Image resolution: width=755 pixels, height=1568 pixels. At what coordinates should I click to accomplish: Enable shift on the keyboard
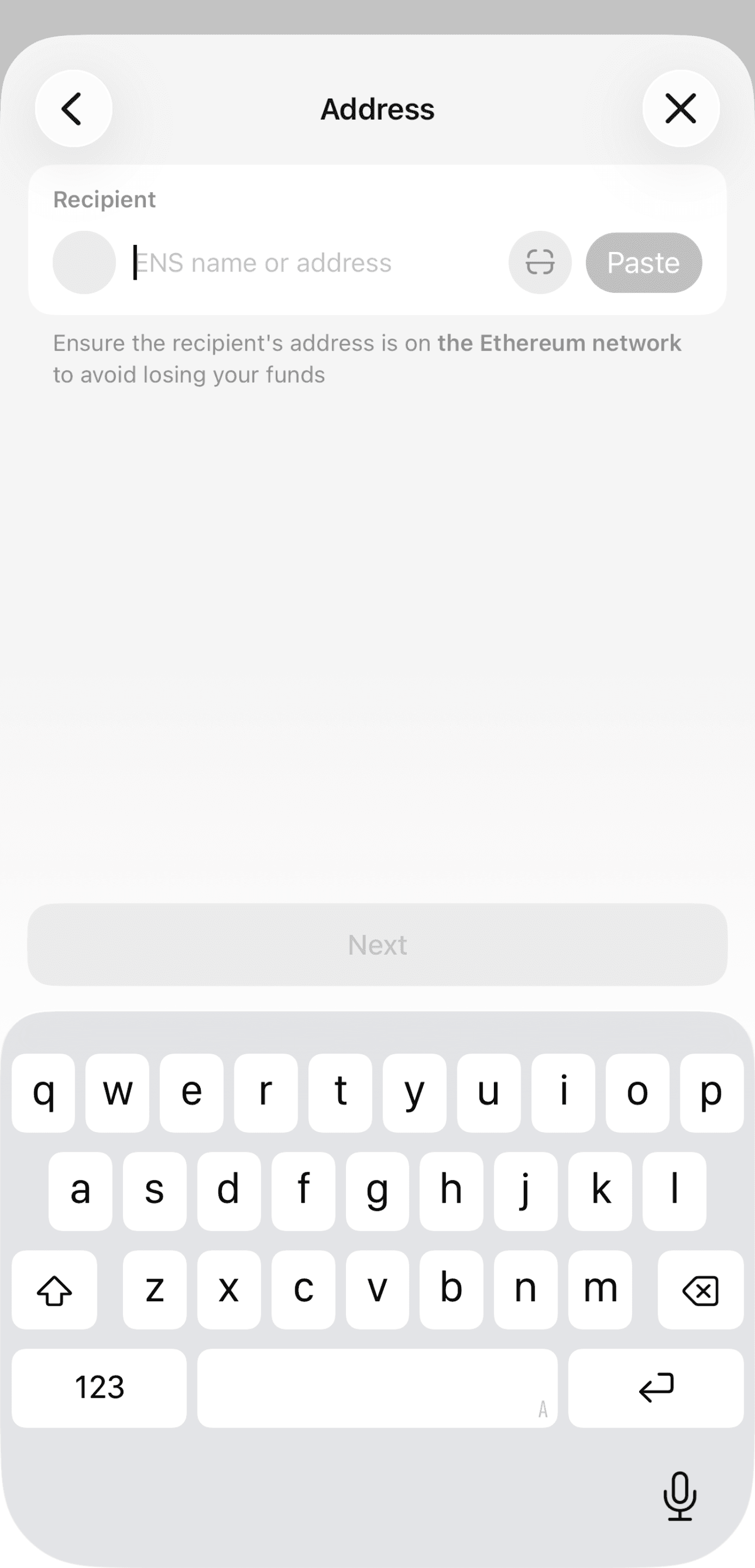pos(55,1290)
